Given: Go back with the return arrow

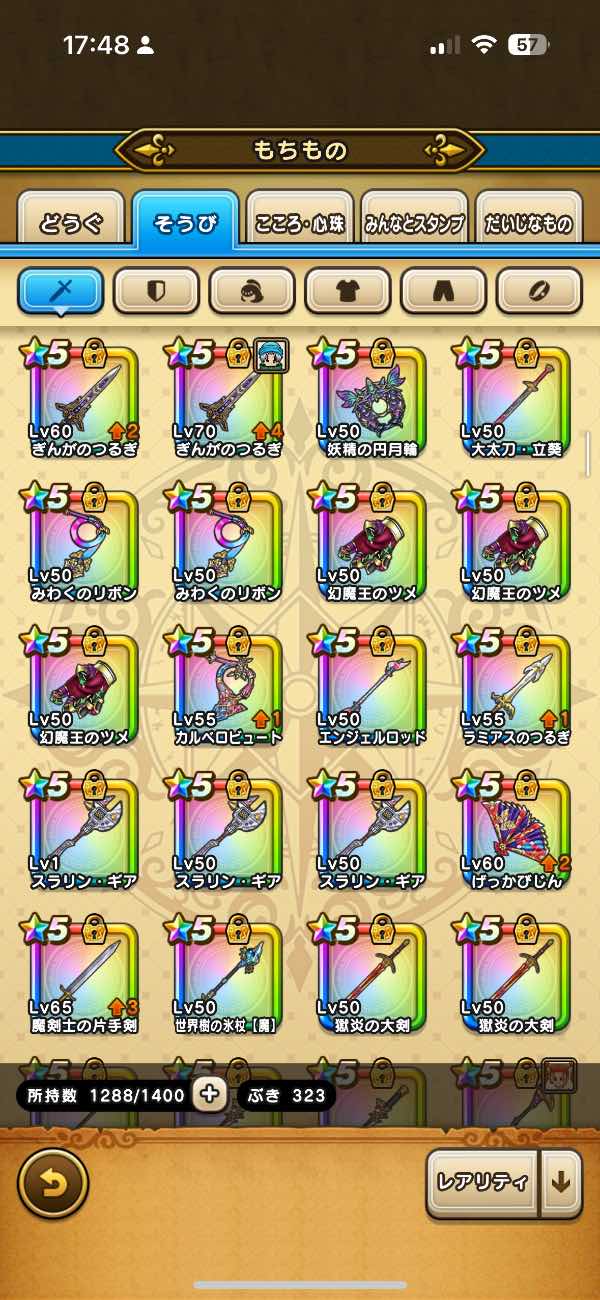Looking at the screenshot, I should click(53, 1183).
